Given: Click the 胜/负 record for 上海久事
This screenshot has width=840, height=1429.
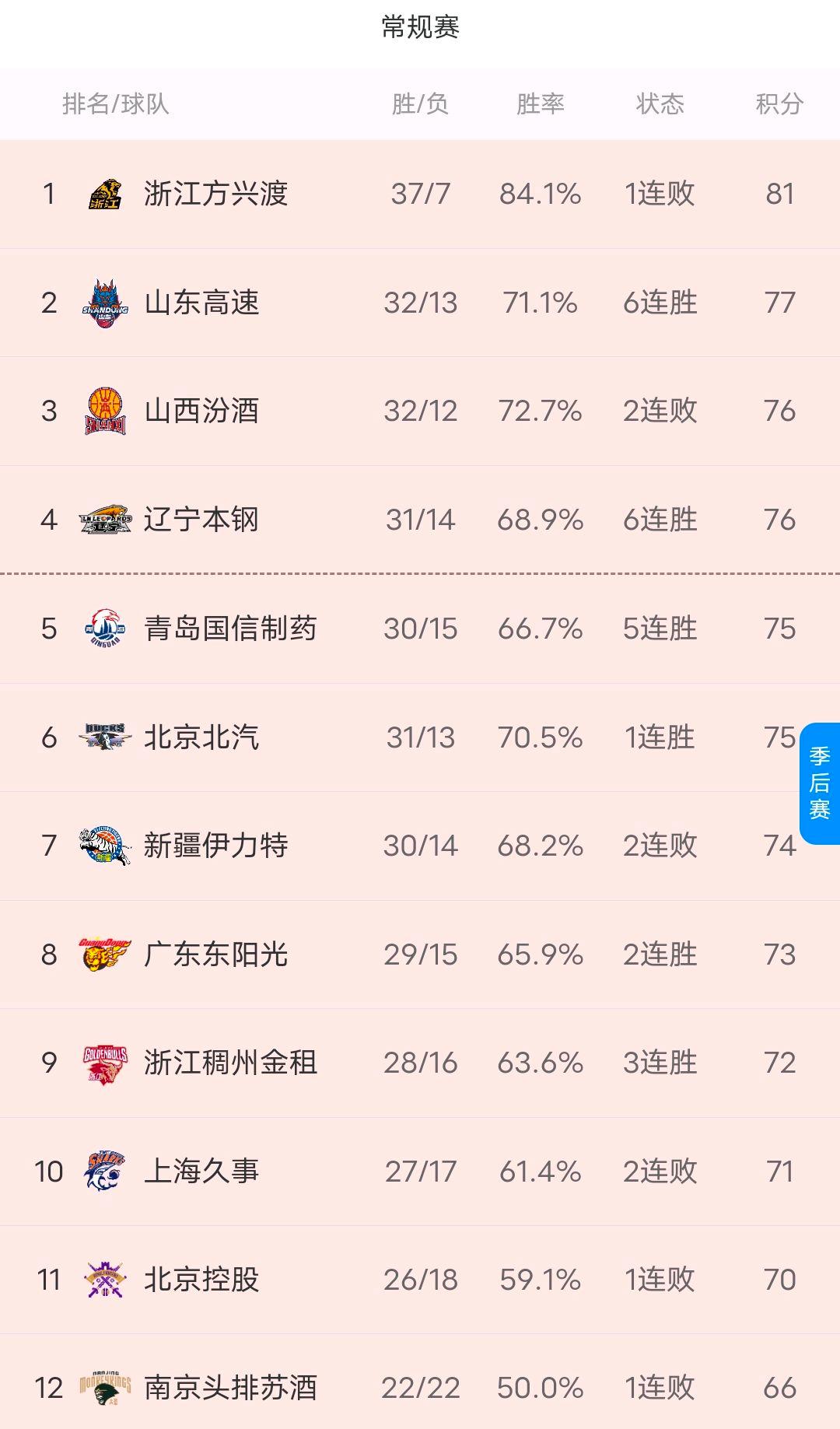Looking at the screenshot, I should 421,1170.
